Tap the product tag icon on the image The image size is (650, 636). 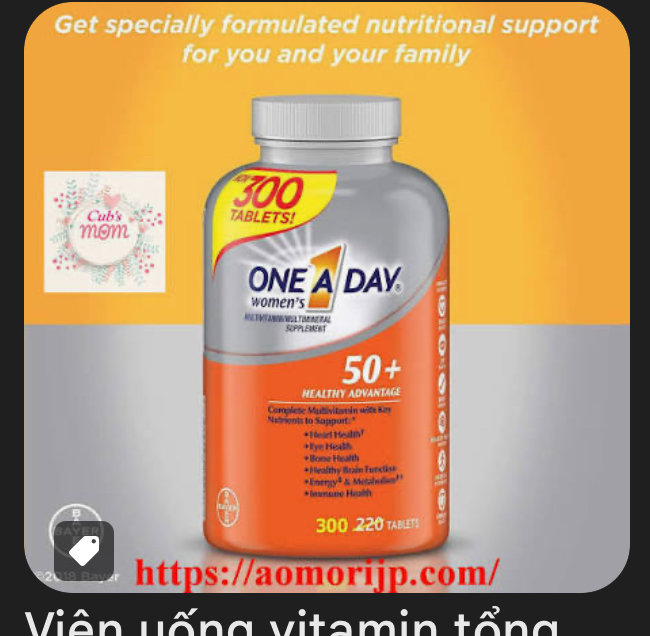(x=83, y=551)
